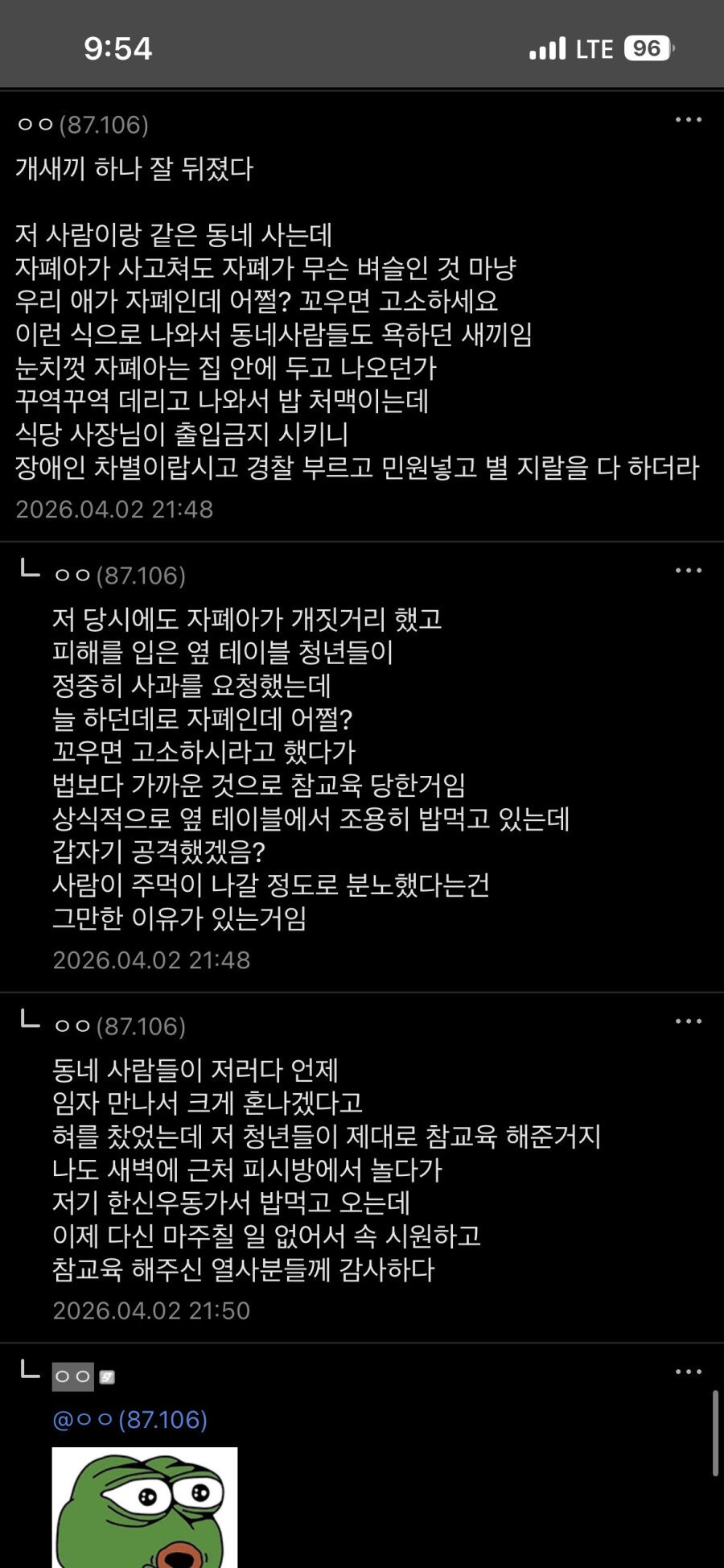724x1568 pixels.
Task: Open the three-dot menu on the comment mentioning 식당 사장님
Action: [x=688, y=120]
